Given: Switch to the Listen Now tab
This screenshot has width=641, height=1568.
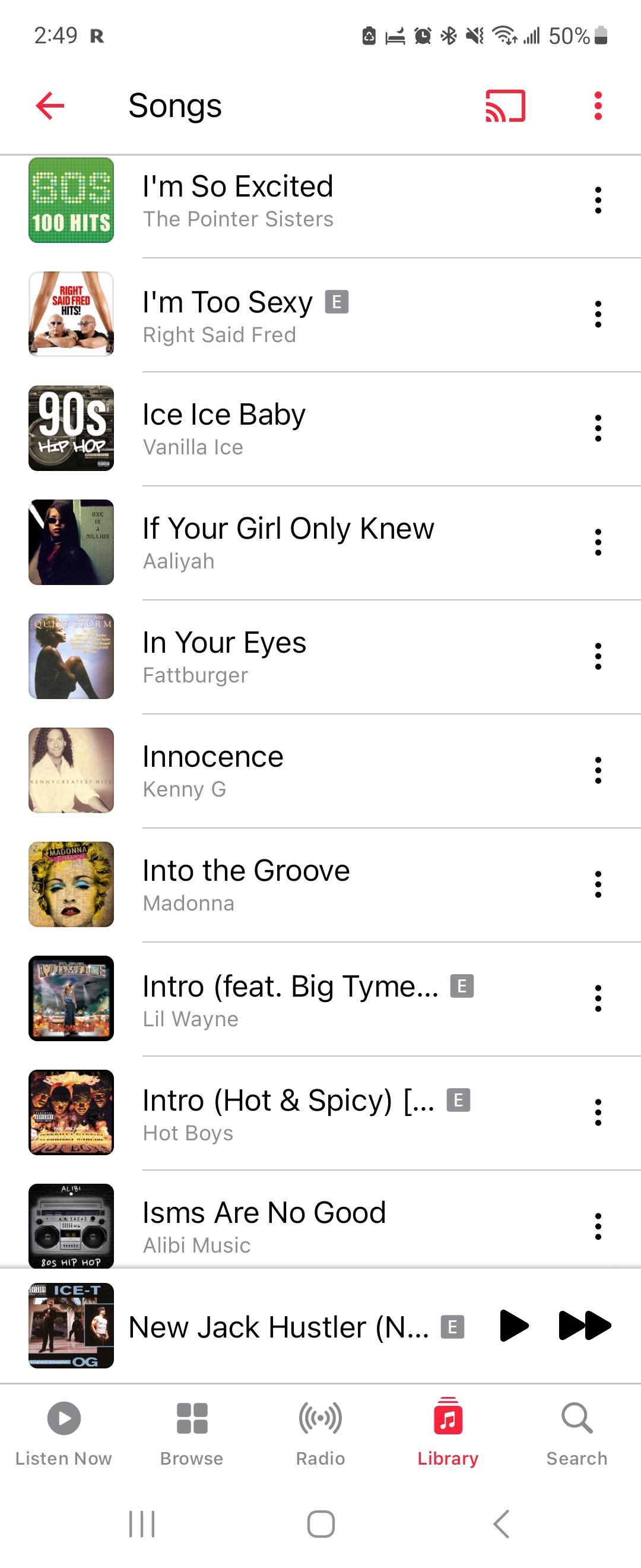Looking at the screenshot, I should [64, 1430].
